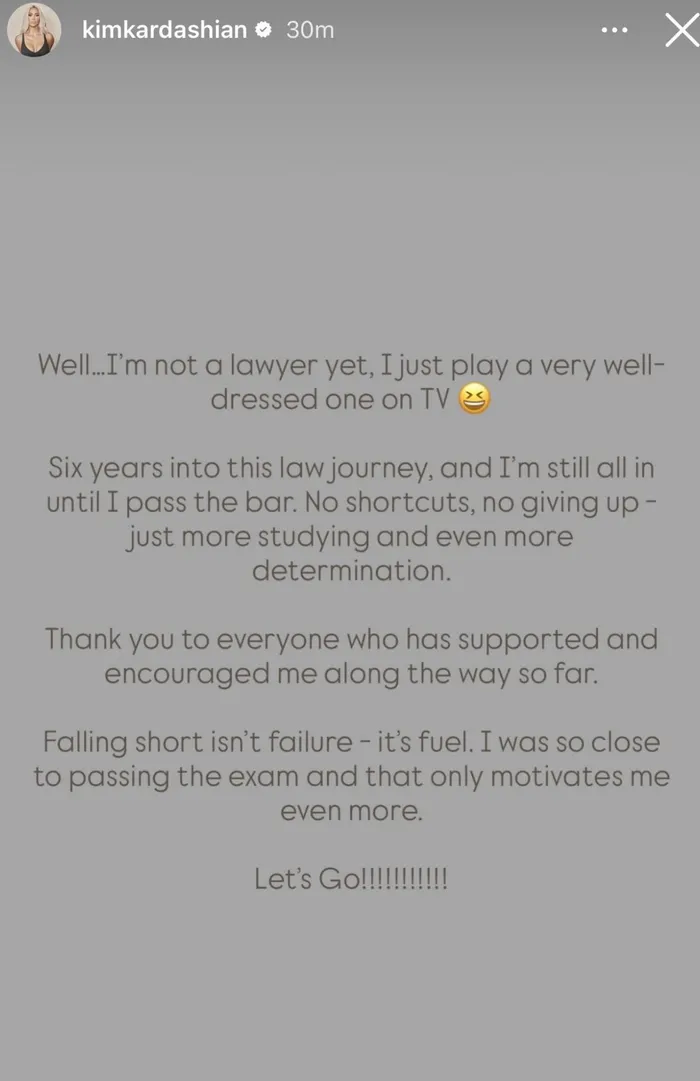Open the three-dot story options menu
Viewport: 700px width, 1081px height.
pos(614,30)
